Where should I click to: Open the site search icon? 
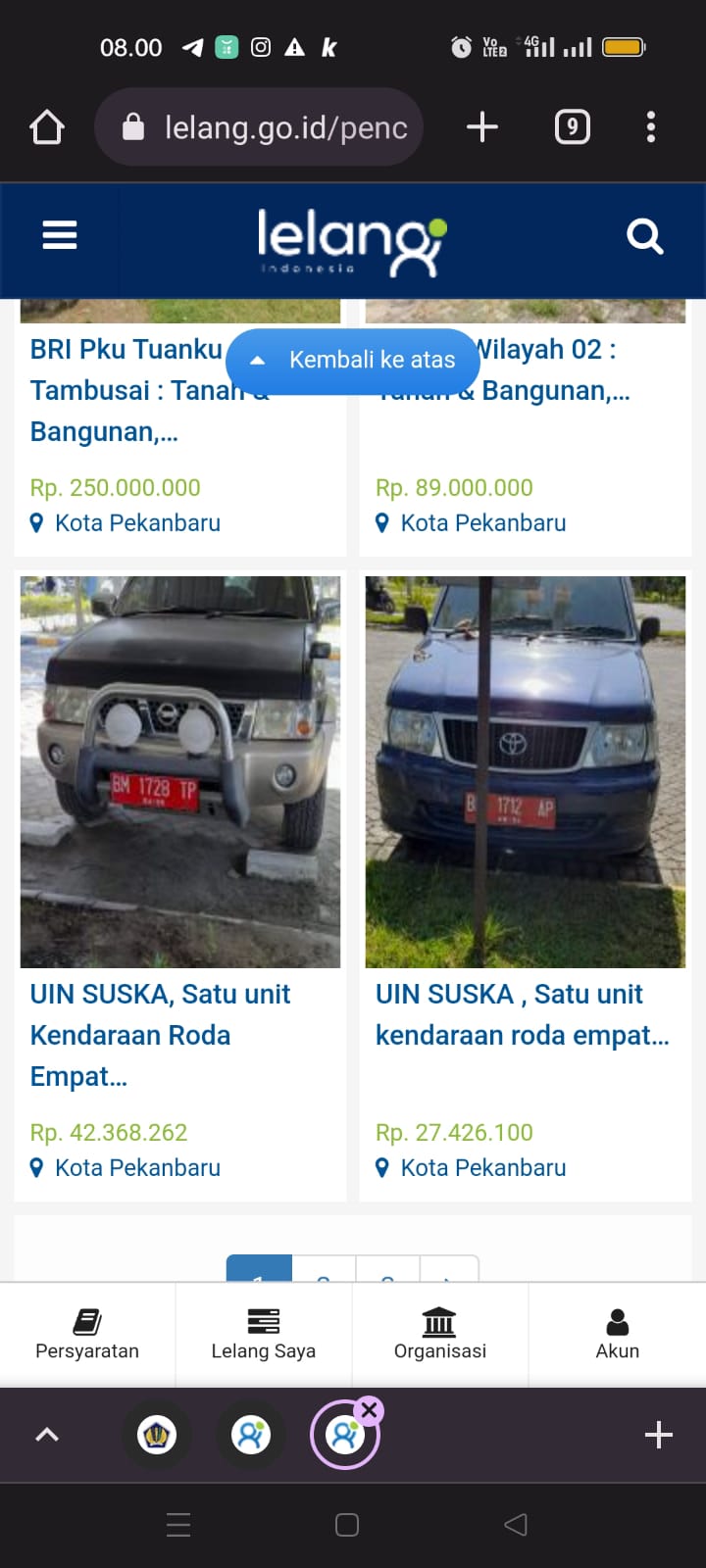pyautogui.click(x=644, y=236)
